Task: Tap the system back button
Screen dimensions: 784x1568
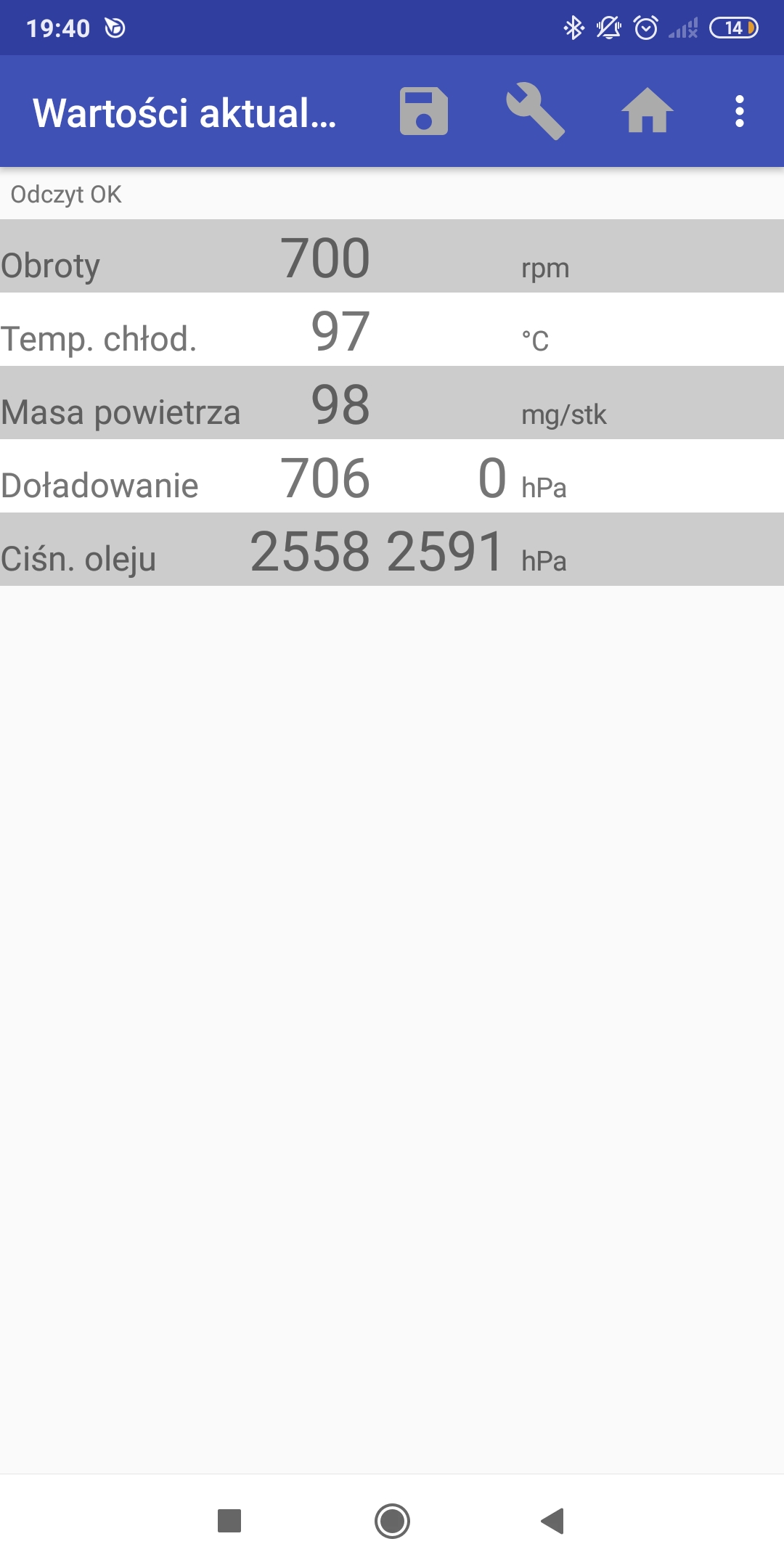Action: [x=553, y=1521]
